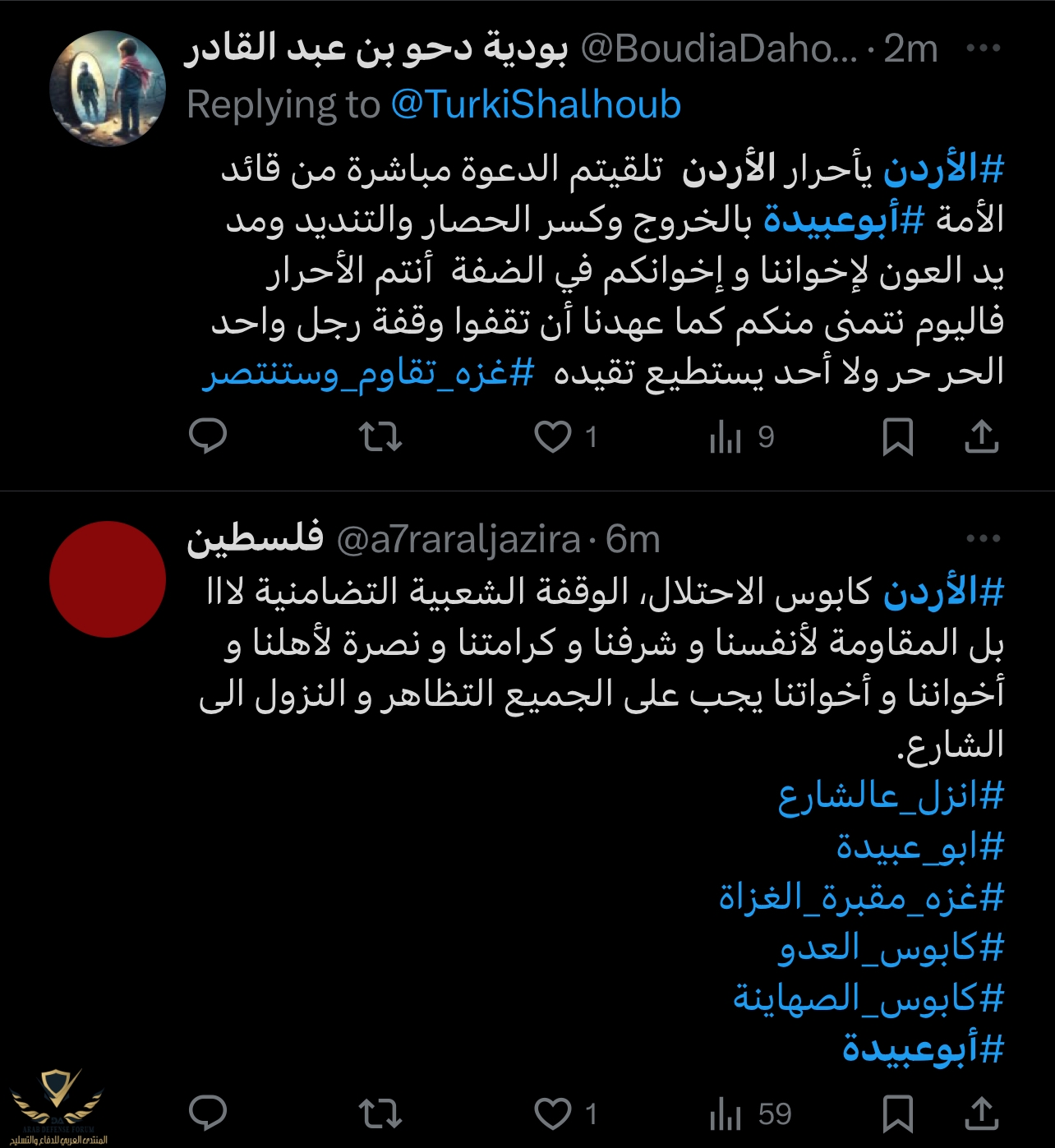The width and height of the screenshot is (1055, 1148).
Task: Open hashtag #كابوس_الصهاينة
Action: click(868, 998)
